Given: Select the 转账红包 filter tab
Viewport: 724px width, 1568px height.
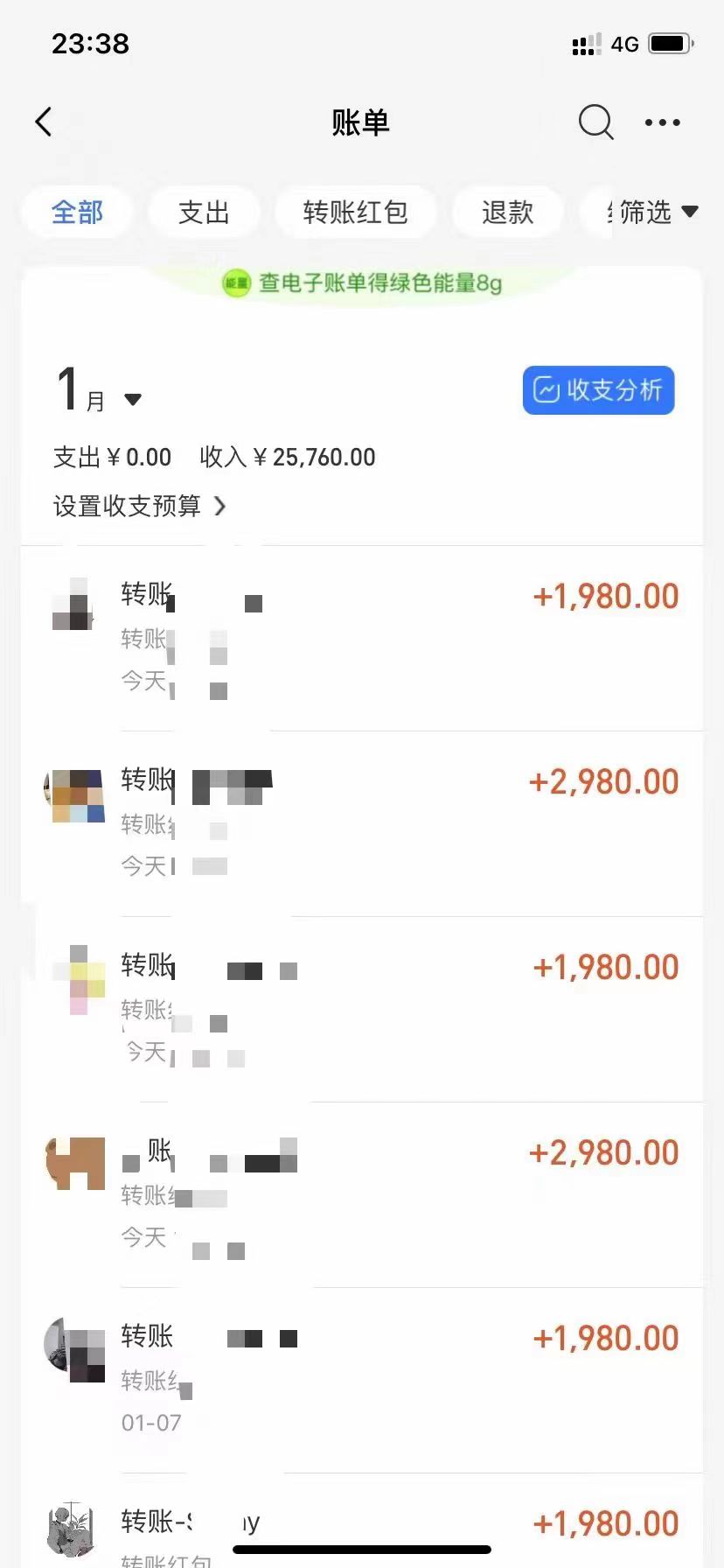Looking at the screenshot, I should (355, 213).
